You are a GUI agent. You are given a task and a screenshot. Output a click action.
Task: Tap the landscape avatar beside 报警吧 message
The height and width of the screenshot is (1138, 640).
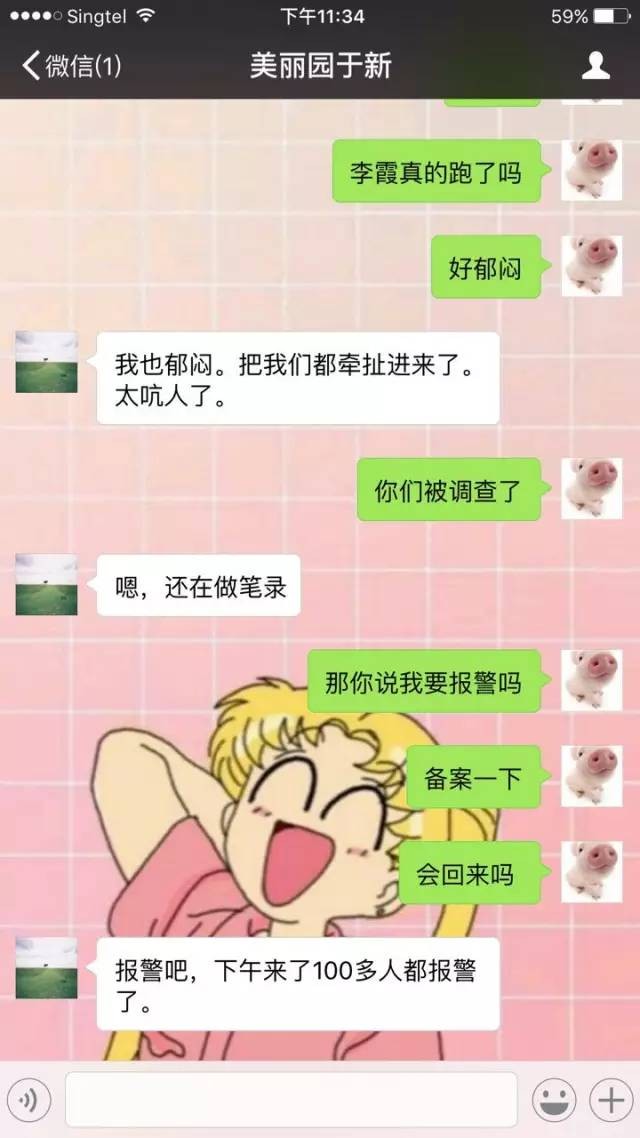[x=46, y=967]
